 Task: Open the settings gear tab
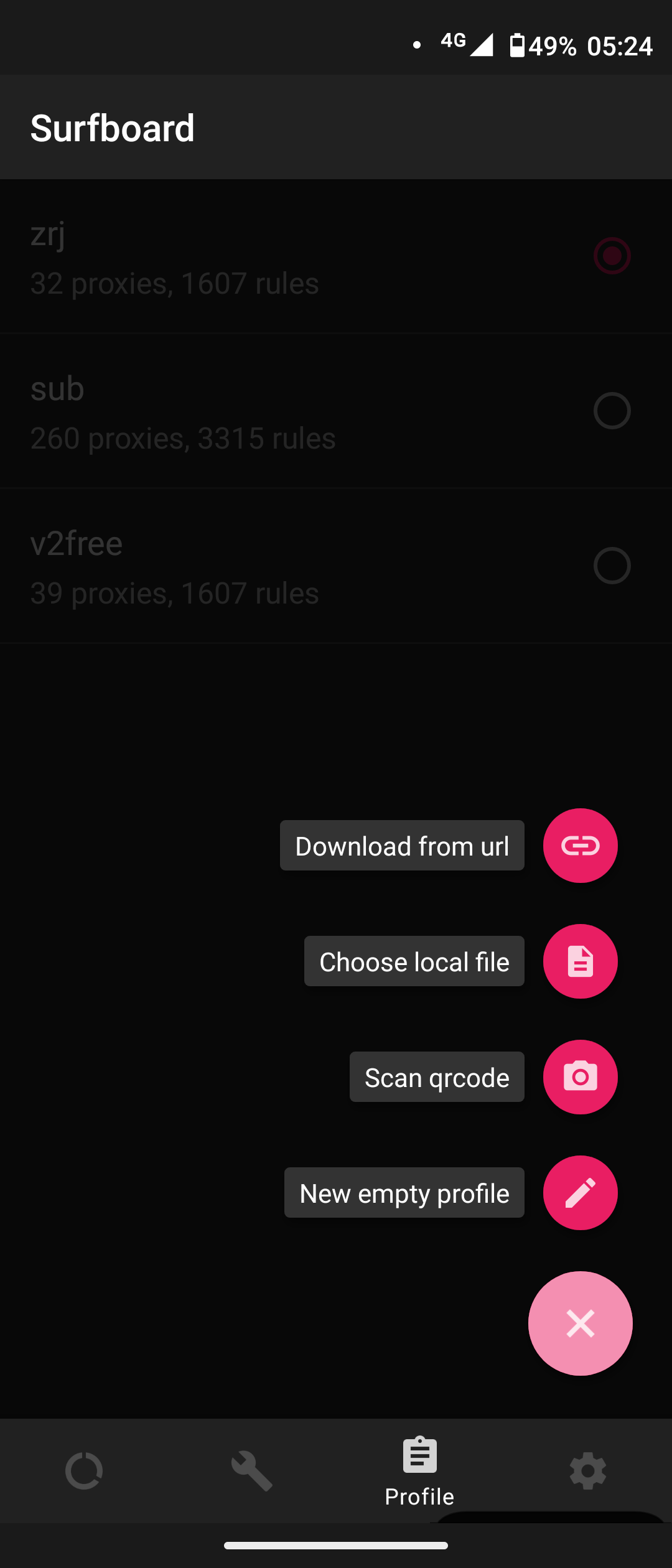(x=588, y=1471)
